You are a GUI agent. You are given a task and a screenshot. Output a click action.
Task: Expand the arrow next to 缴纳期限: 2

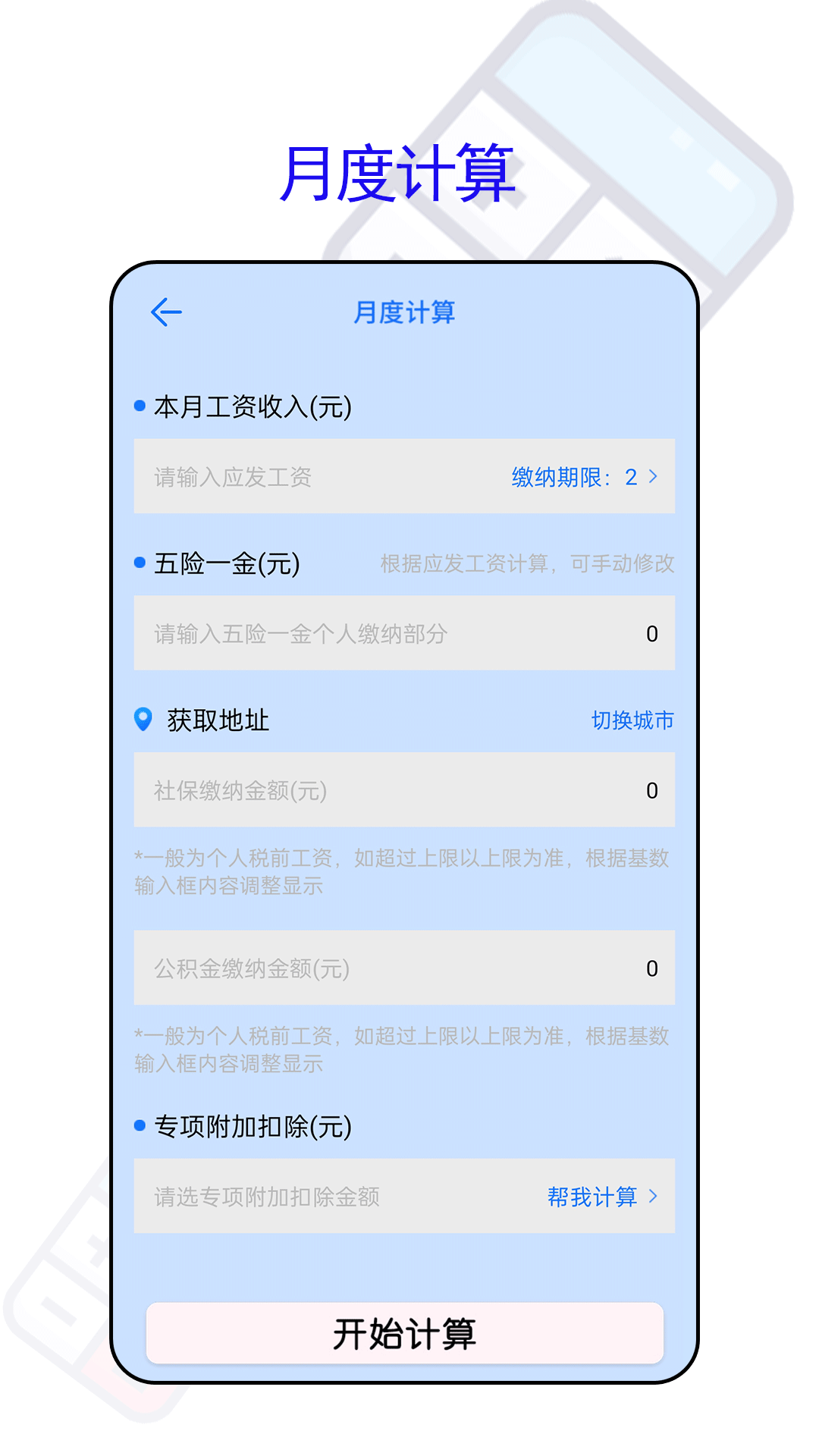654,476
